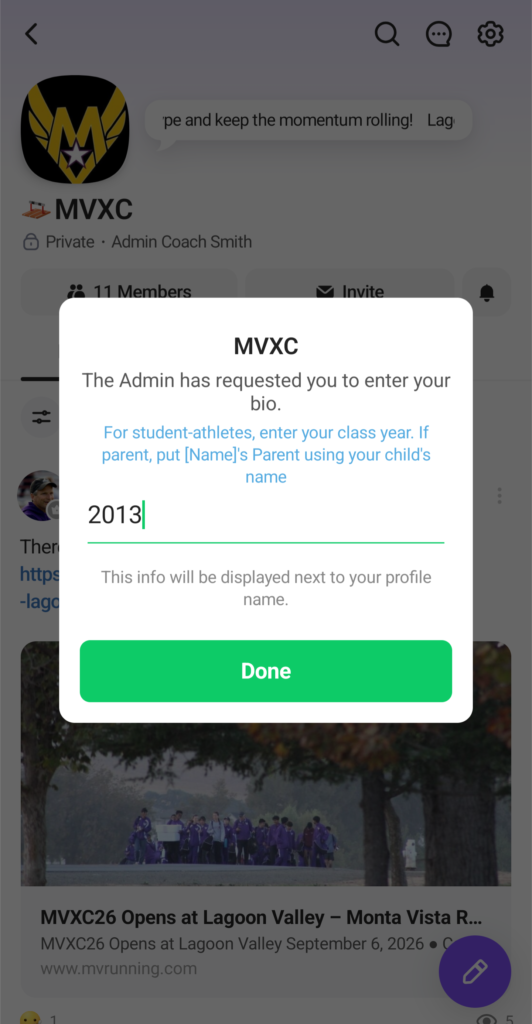Open the band chat bubble icon
Image resolution: width=532 pixels, height=1024 pixels.
click(x=439, y=34)
